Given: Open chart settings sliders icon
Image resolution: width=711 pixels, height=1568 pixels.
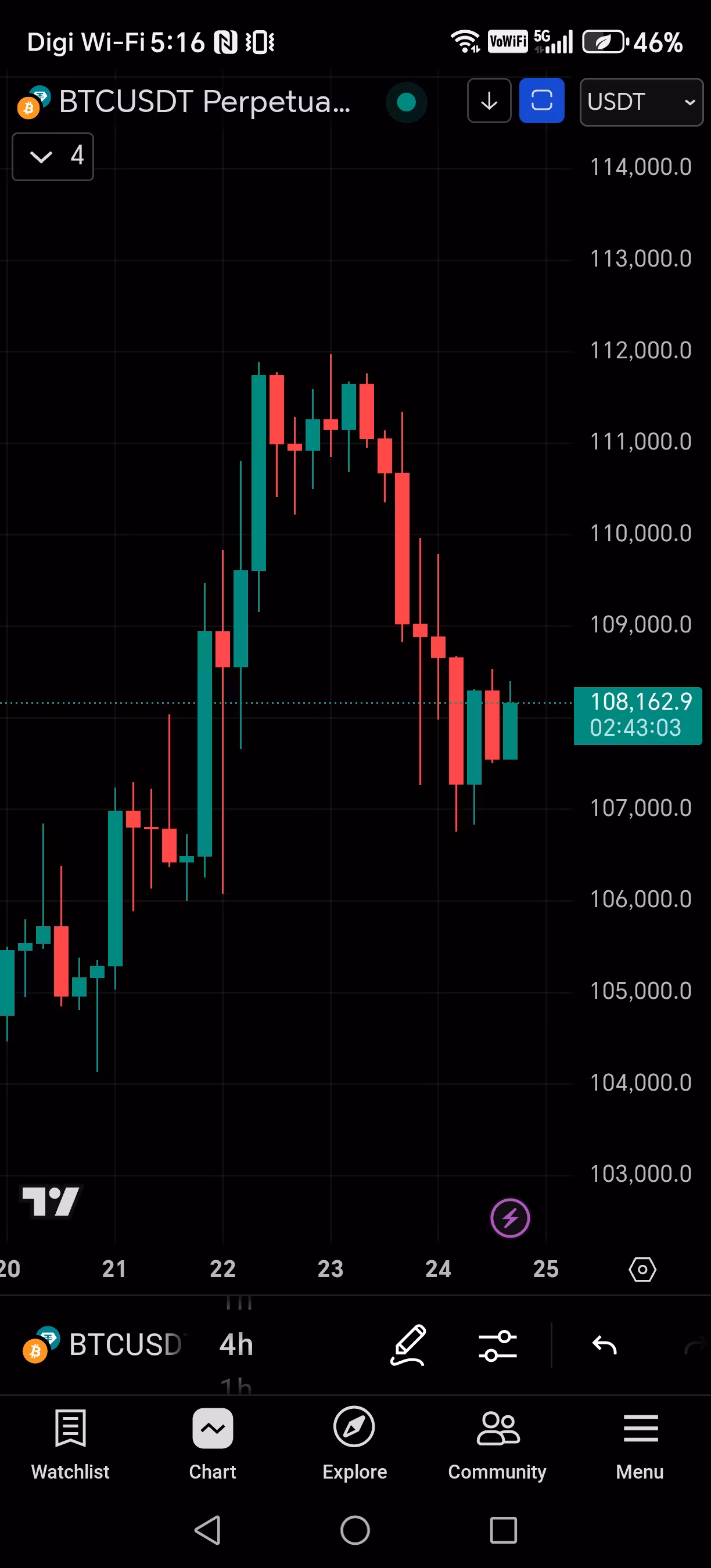Looking at the screenshot, I should click(x=497, y=1344).
